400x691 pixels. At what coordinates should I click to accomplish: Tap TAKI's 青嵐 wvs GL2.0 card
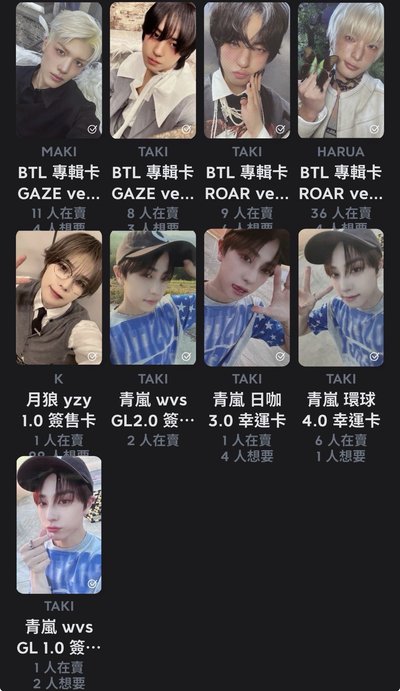tap(153, 297)
